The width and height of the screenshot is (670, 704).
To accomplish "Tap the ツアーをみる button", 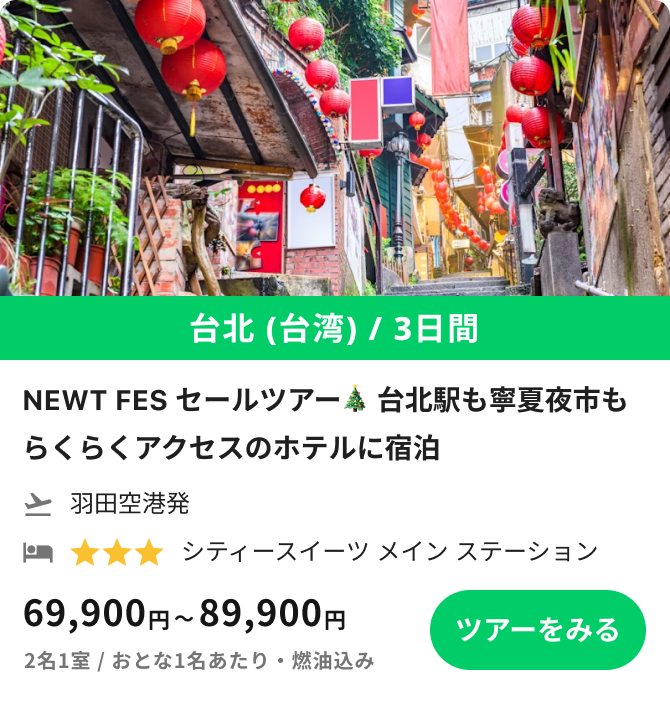I will (x=537, y=630).
